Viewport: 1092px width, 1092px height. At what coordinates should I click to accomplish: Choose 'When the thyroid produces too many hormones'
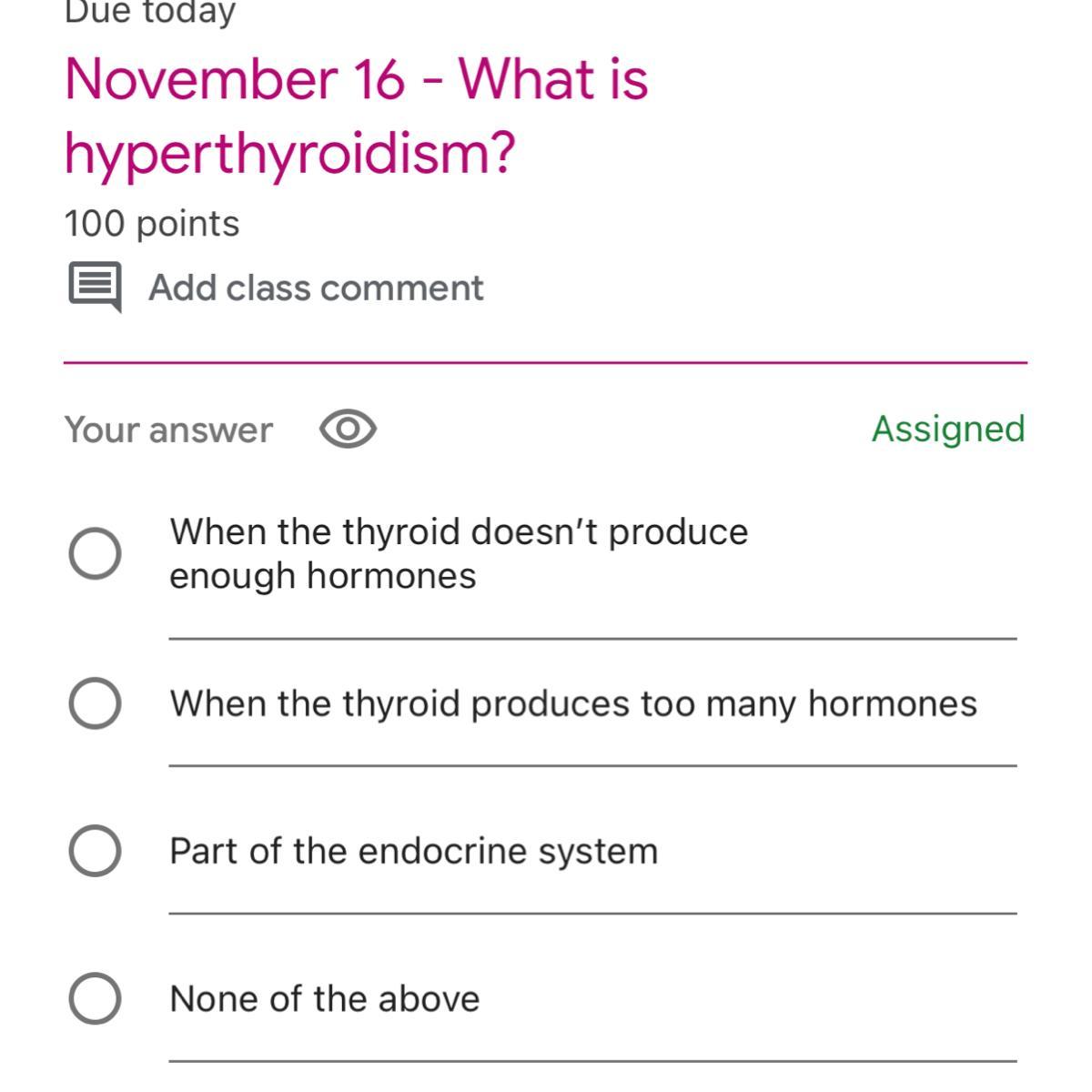(96, 703)
